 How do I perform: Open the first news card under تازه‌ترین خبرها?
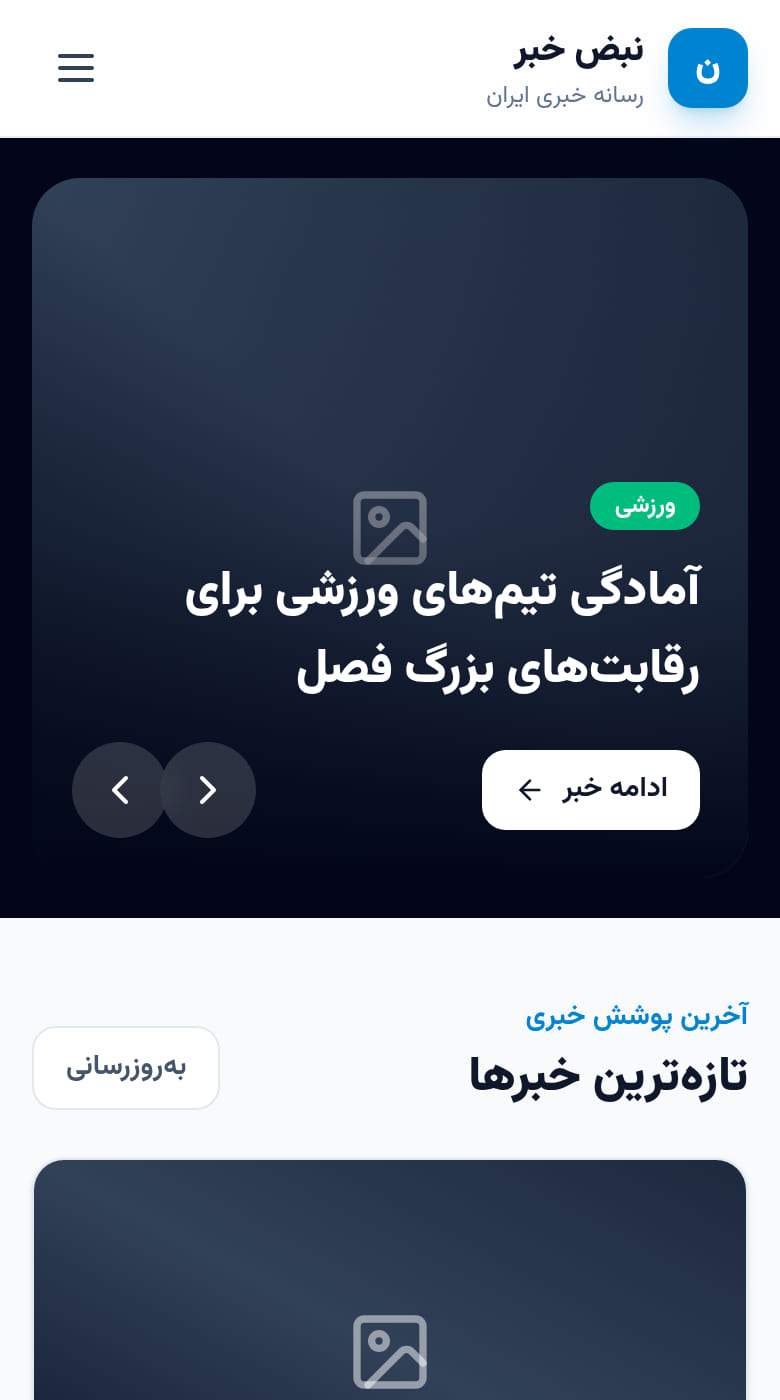390,1280
